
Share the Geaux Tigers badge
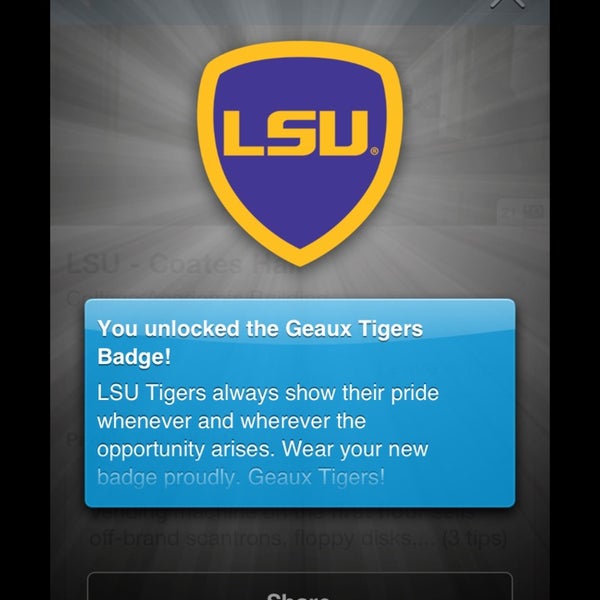[x=300, y=589]
